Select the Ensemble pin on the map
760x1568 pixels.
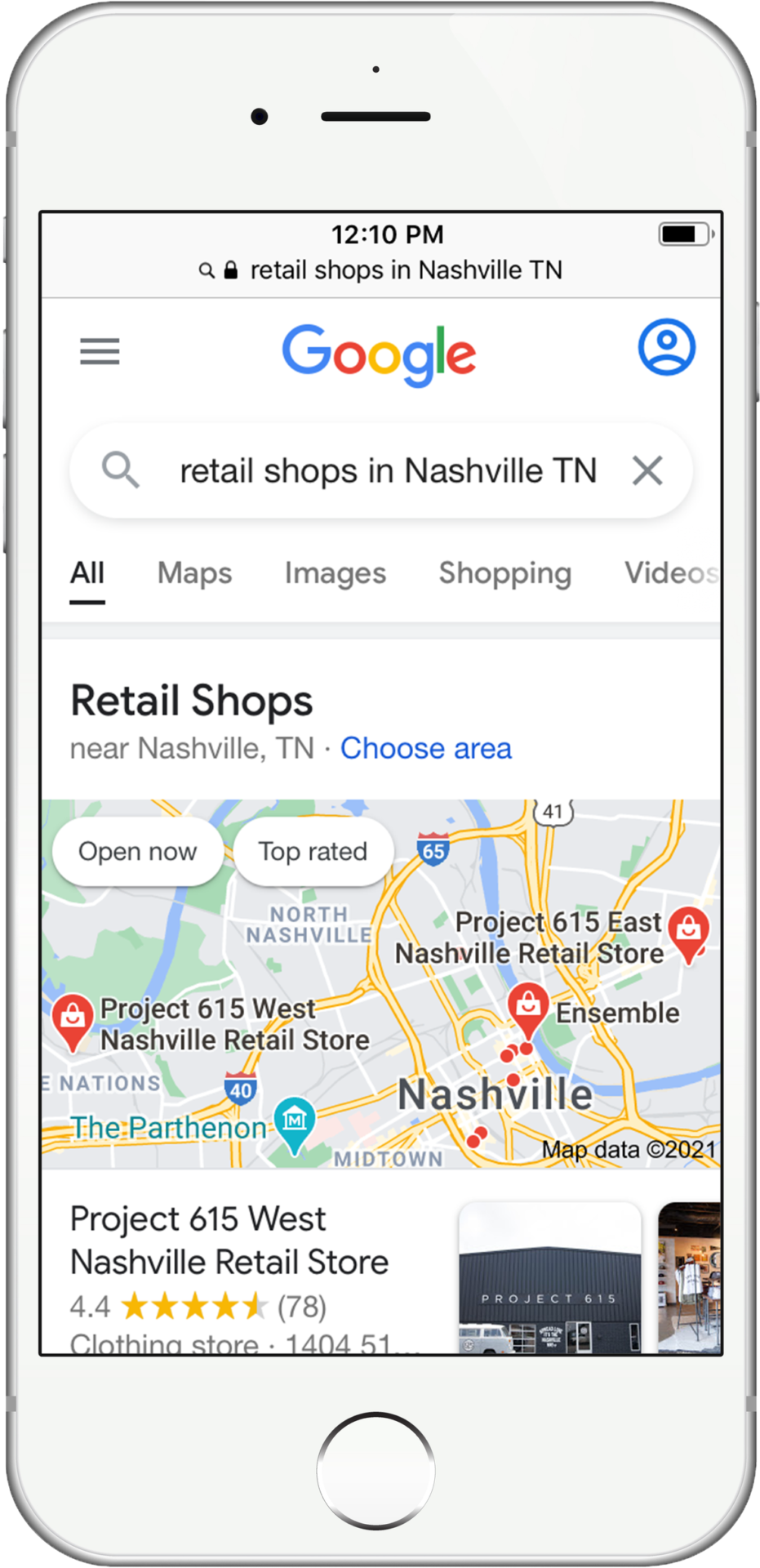tap(528, 1006)
